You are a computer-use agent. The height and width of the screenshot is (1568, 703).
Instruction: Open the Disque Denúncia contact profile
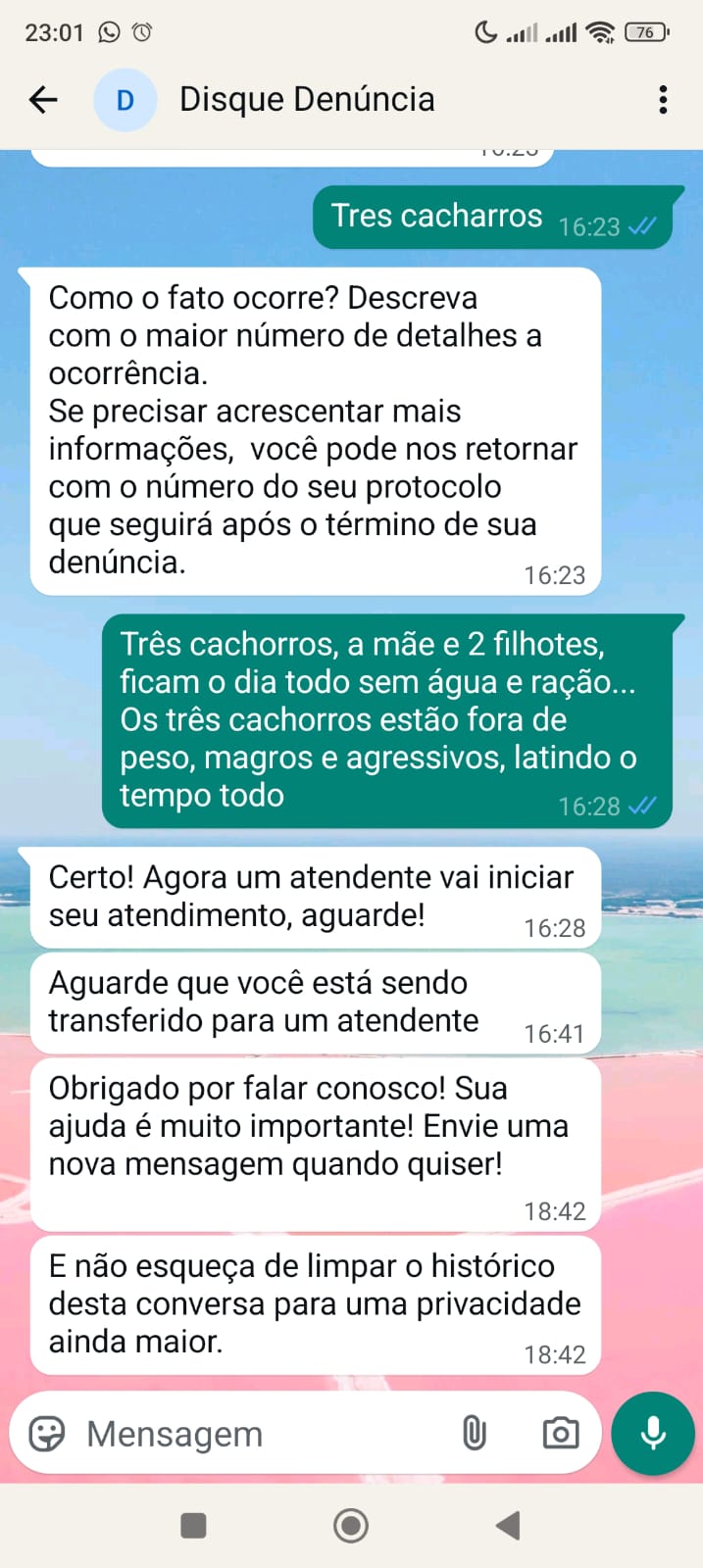[306, 99]
